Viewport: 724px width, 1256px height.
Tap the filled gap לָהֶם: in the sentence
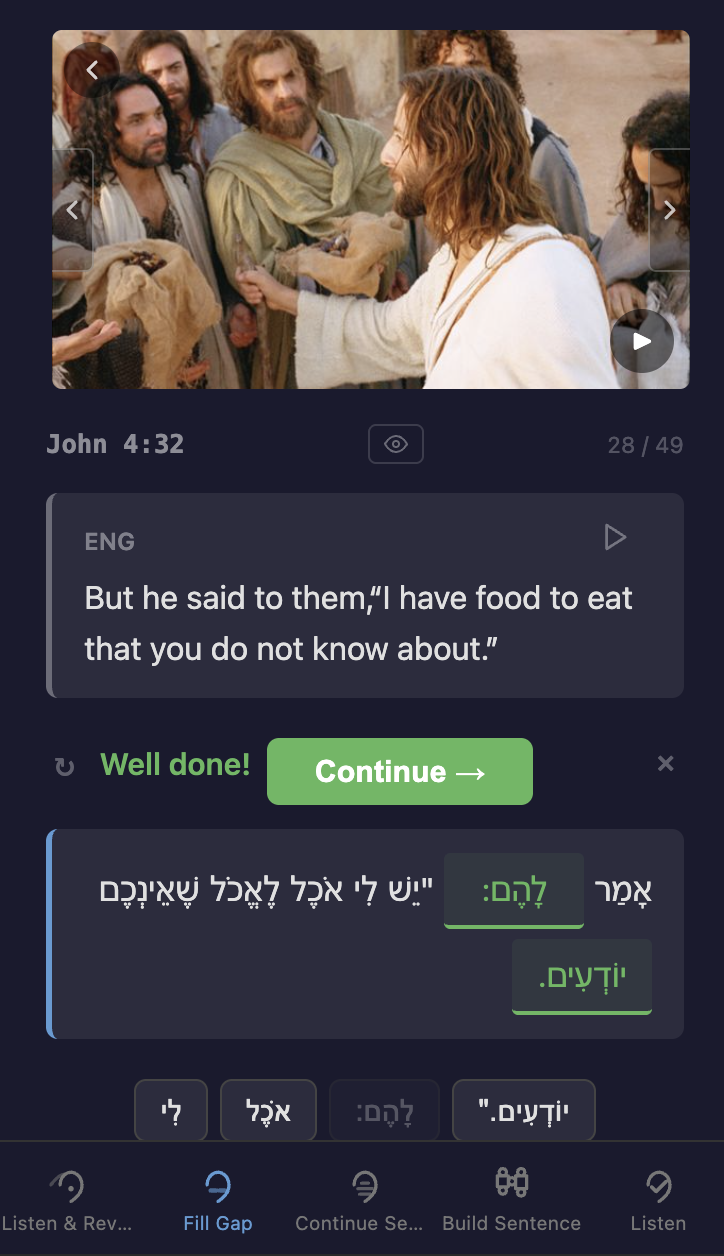click(x=514, y=890)
